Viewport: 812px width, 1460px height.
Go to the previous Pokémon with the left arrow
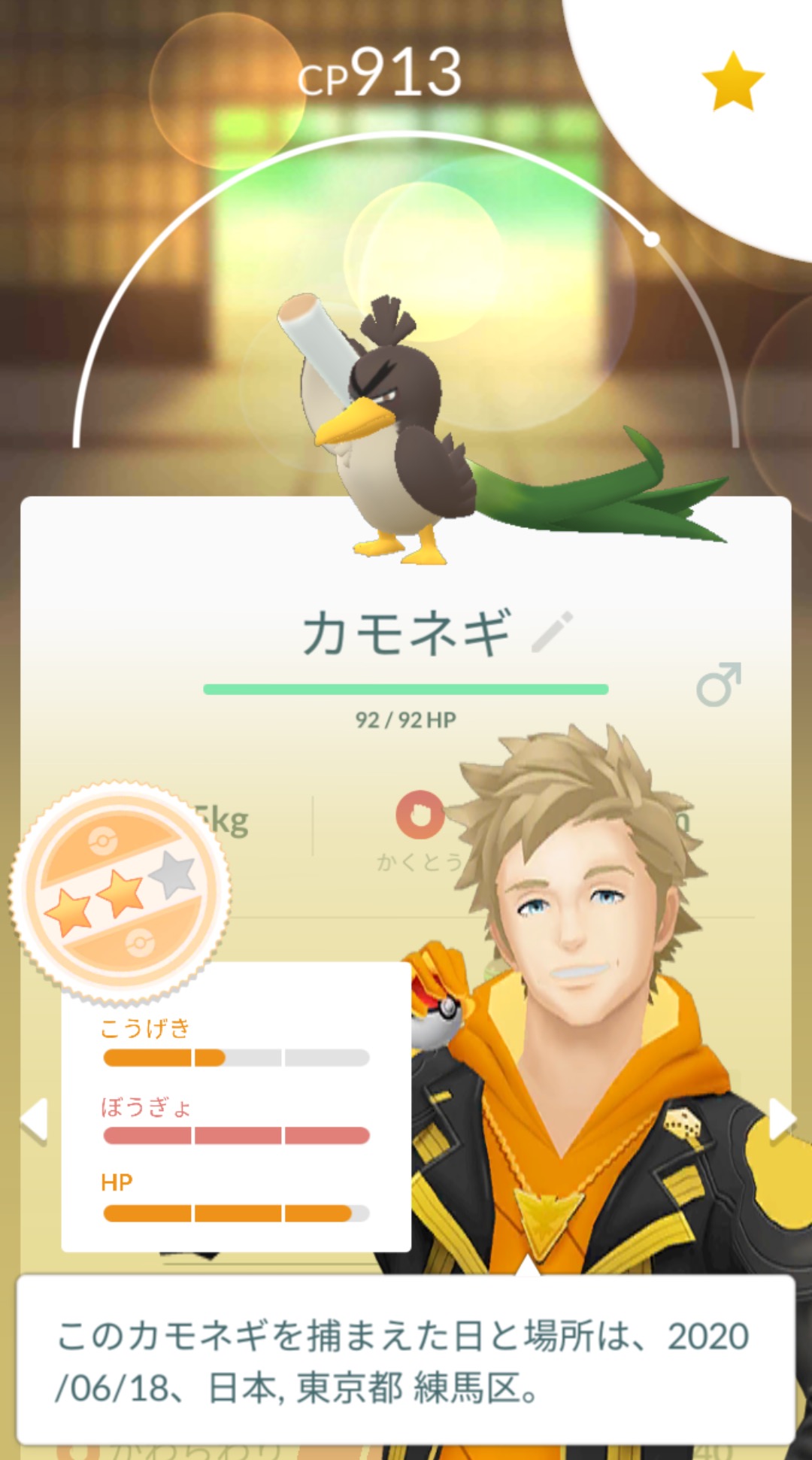[34, 1120]
